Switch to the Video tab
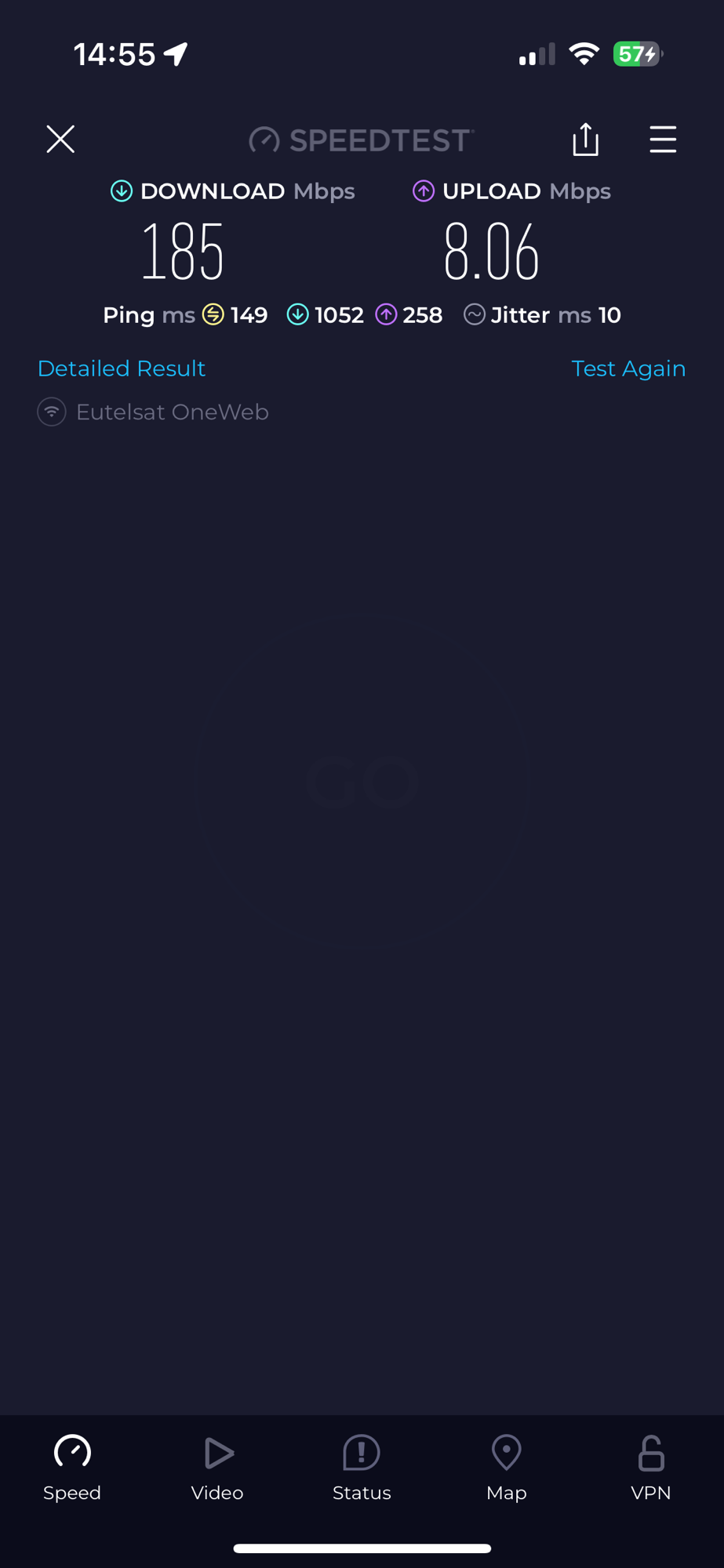The image size is (724, 1568). coord(217,1468)
